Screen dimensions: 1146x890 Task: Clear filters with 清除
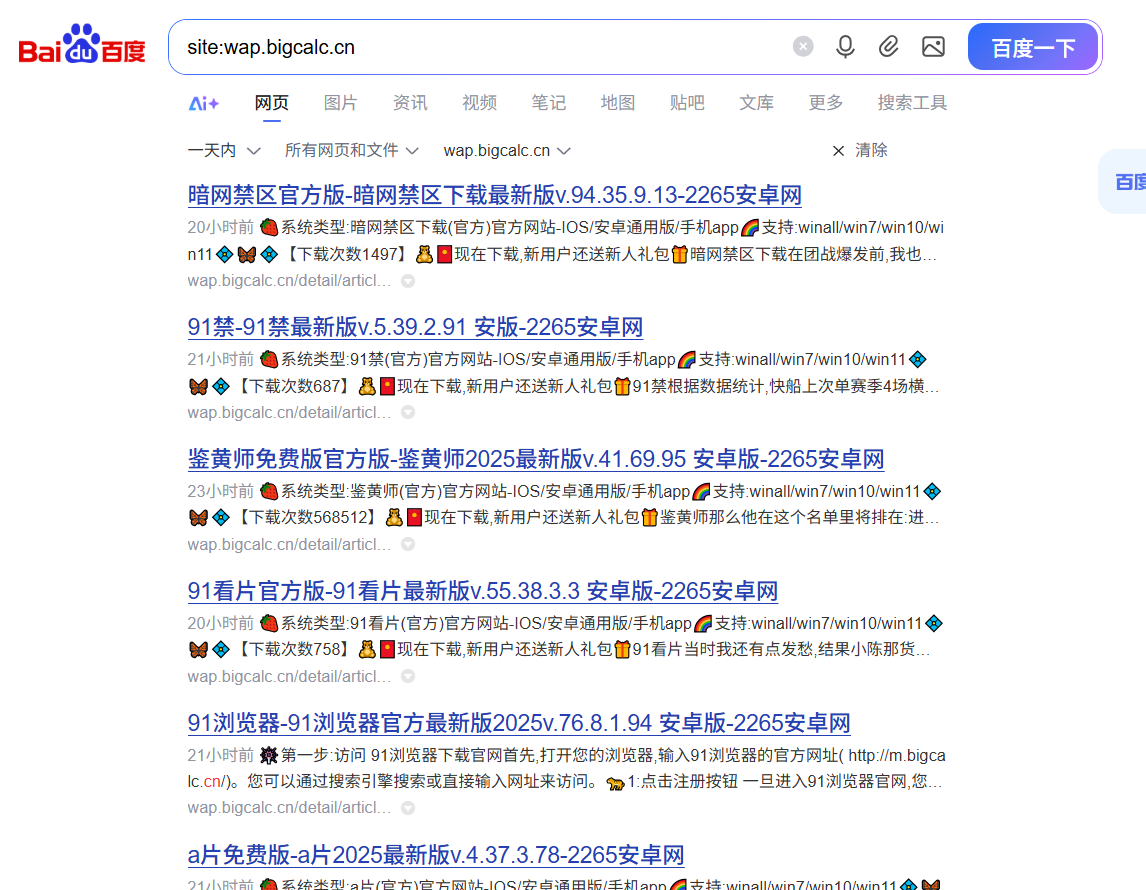860,150
